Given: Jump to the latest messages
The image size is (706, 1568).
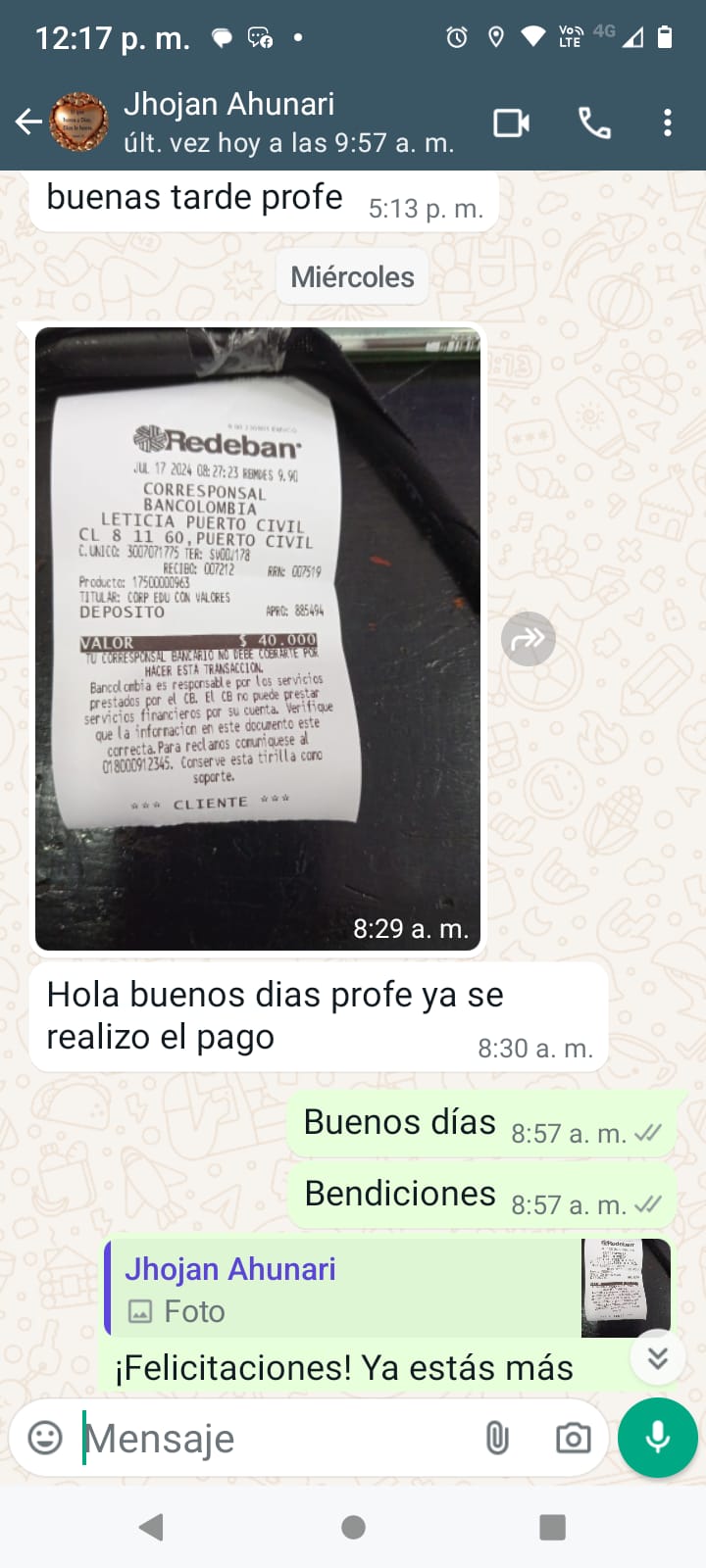Looking at the screenshot, I should pos(657,1357).
